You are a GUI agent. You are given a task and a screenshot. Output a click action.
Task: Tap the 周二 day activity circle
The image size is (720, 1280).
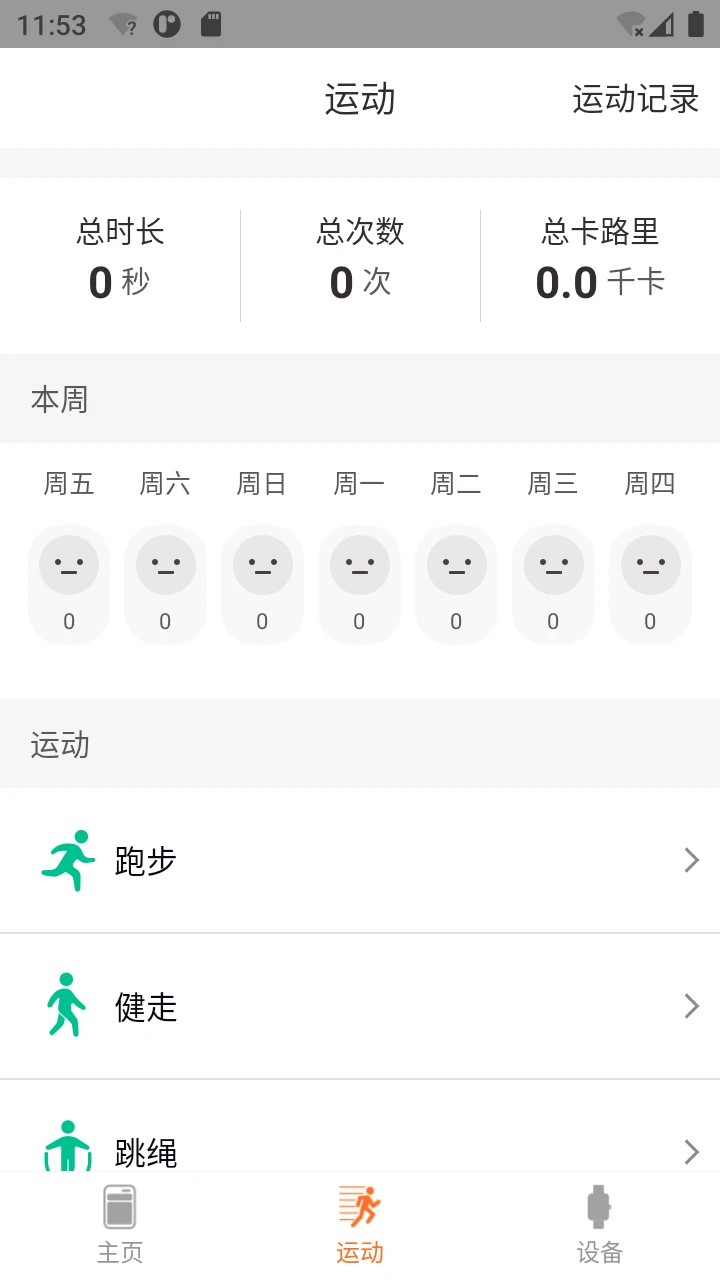(456, 564)
